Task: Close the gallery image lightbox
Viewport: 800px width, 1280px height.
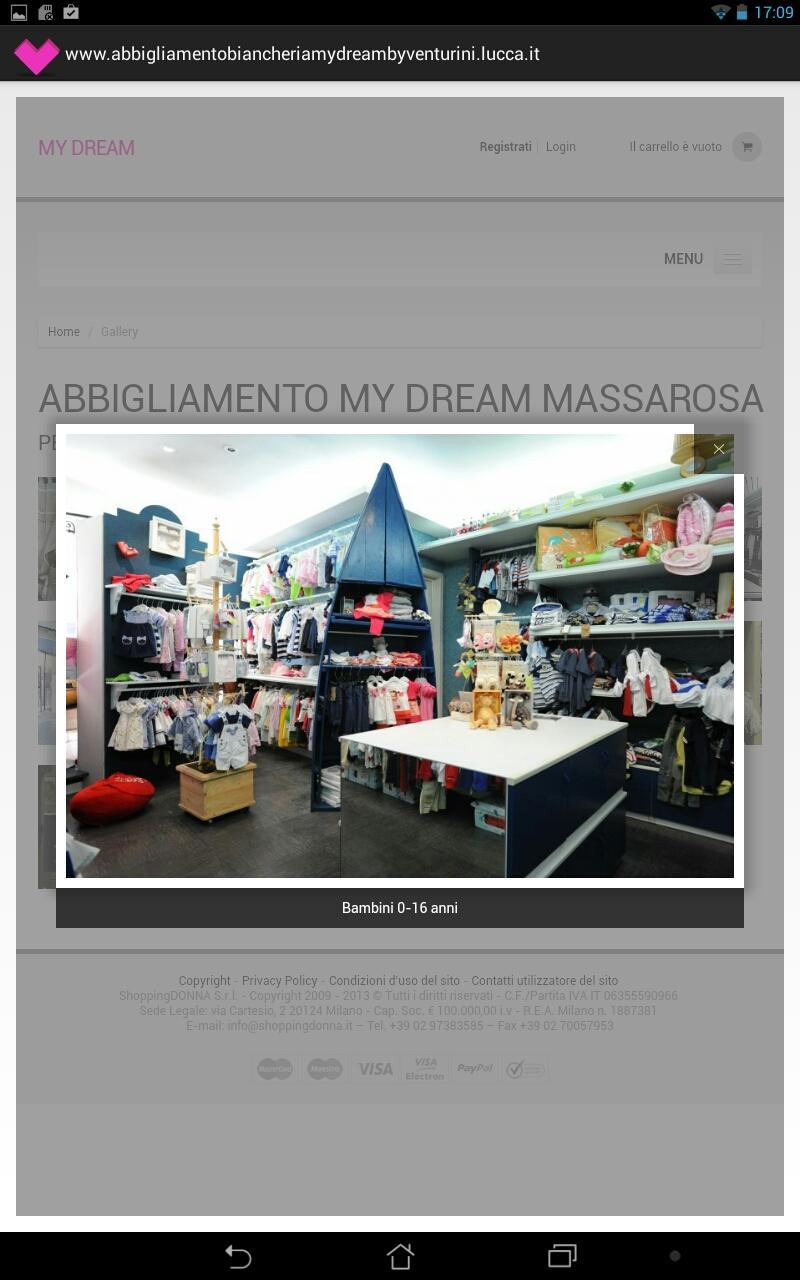Action: click(718, 449)
